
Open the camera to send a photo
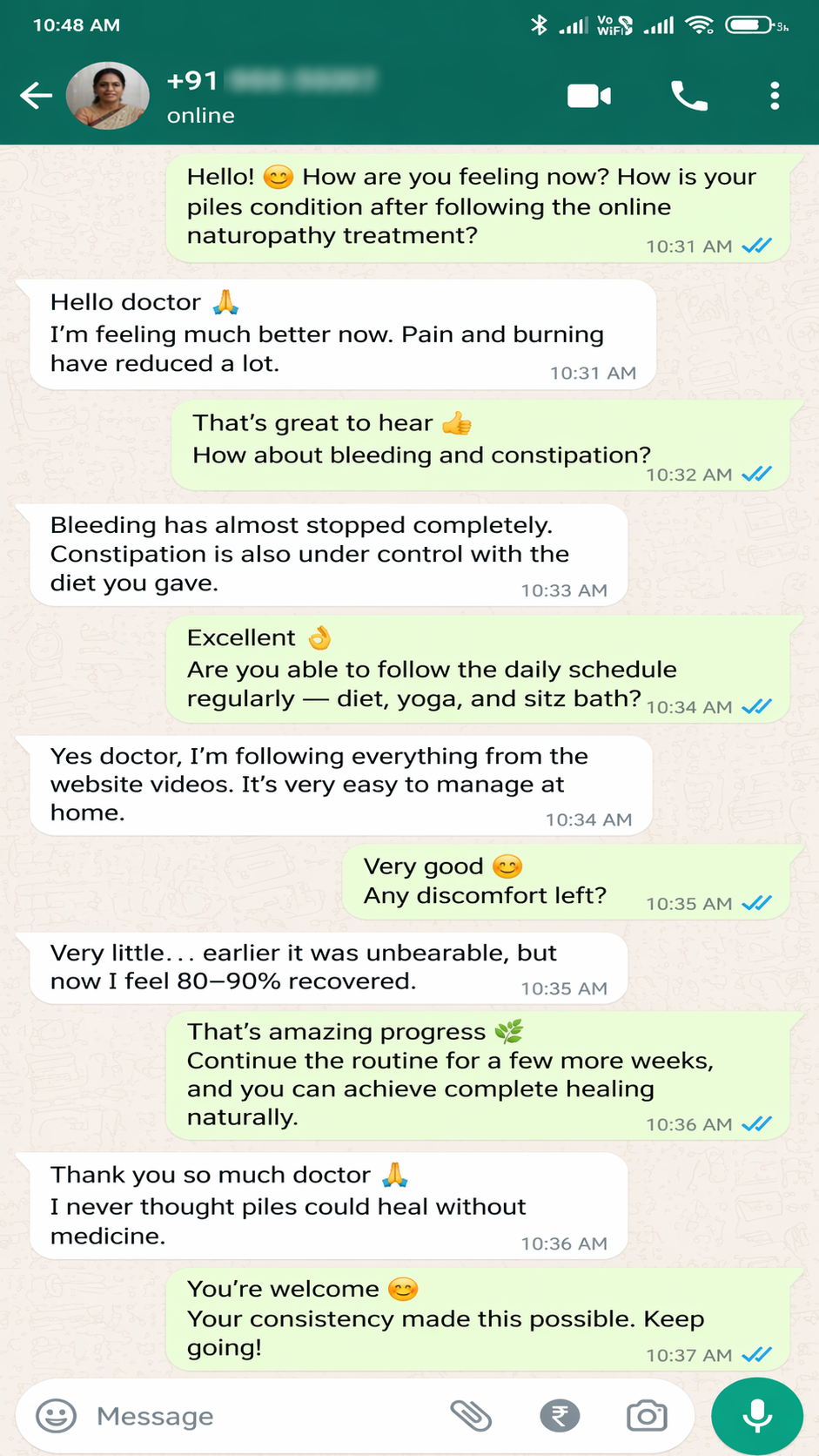[647, 1416]
